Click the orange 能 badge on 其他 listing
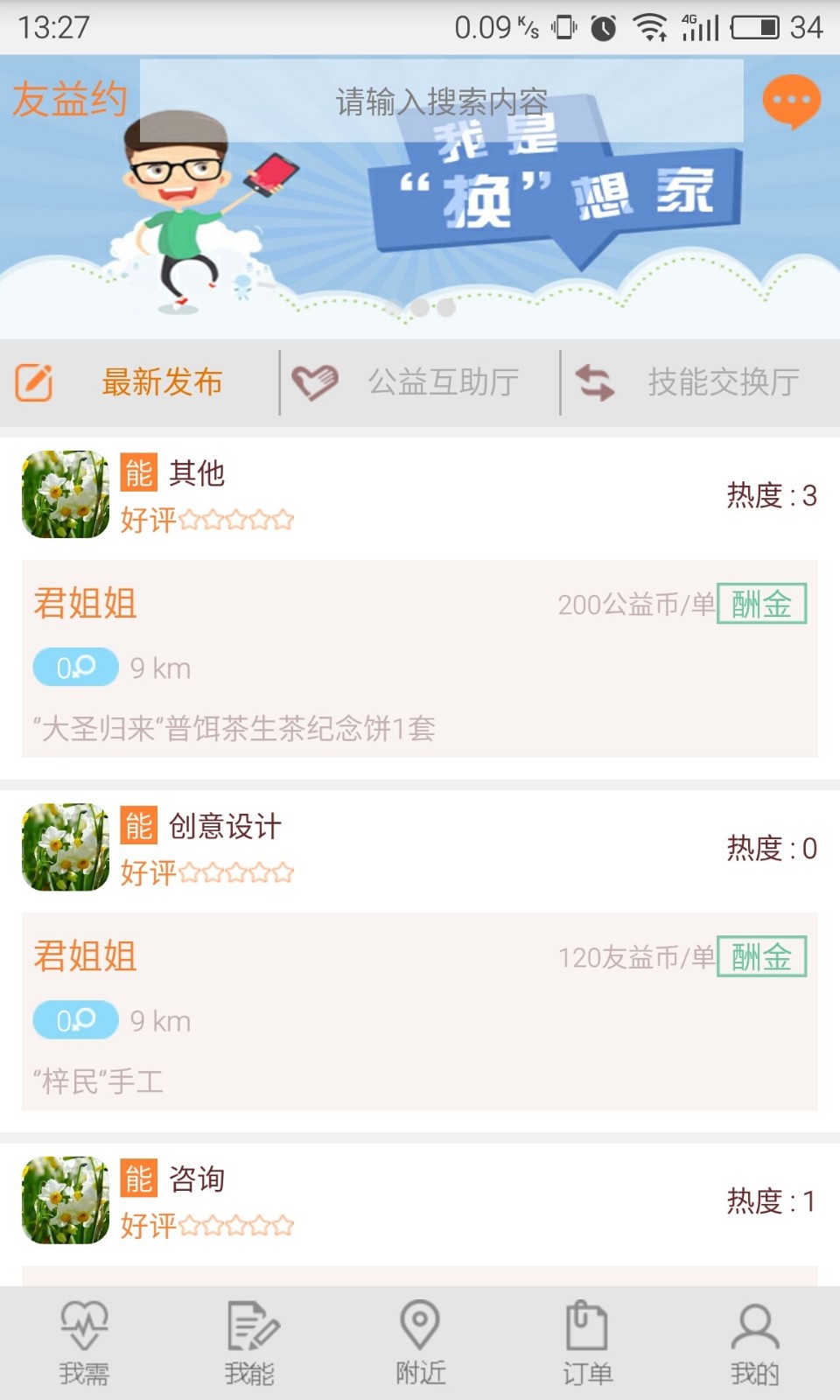 (137, 472)
